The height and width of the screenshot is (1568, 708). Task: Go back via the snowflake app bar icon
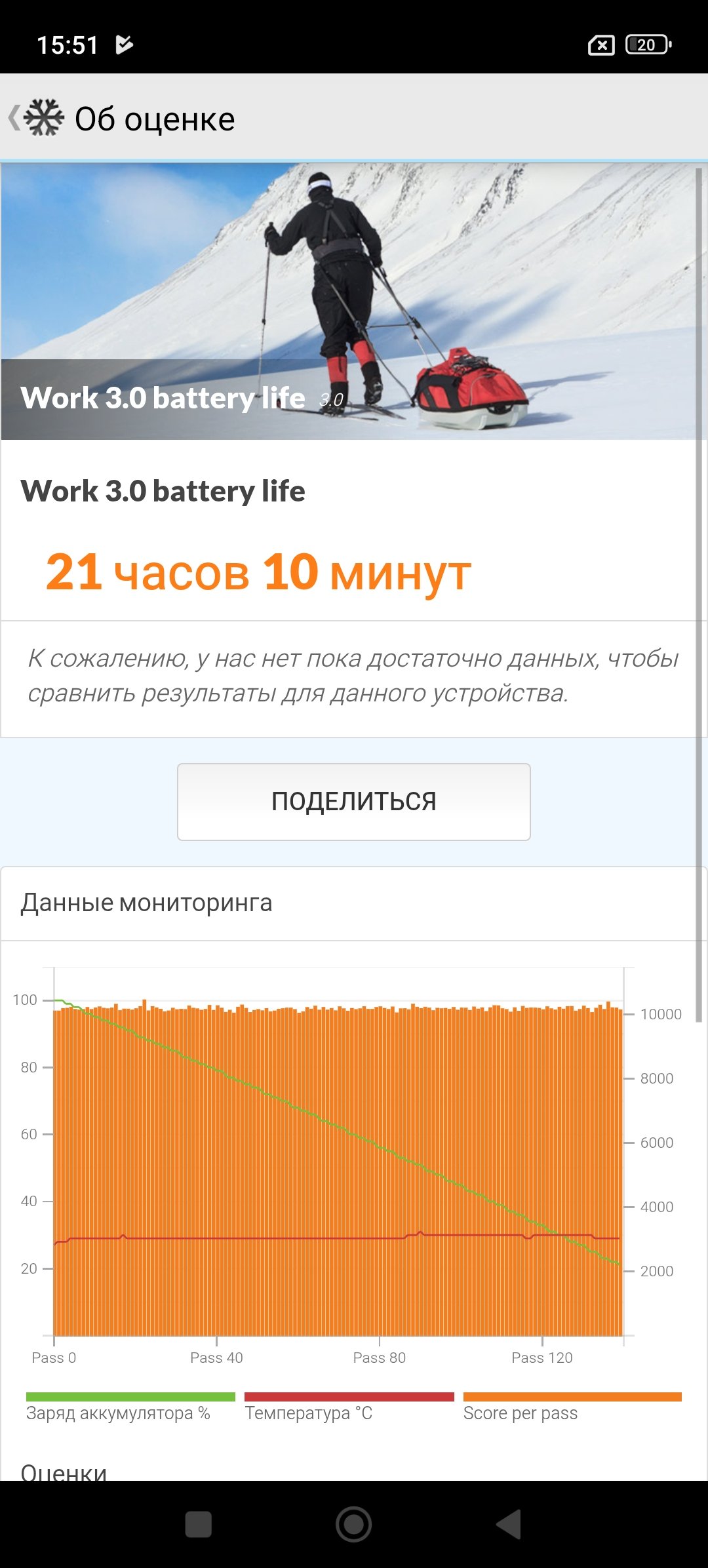click(41, 119)
